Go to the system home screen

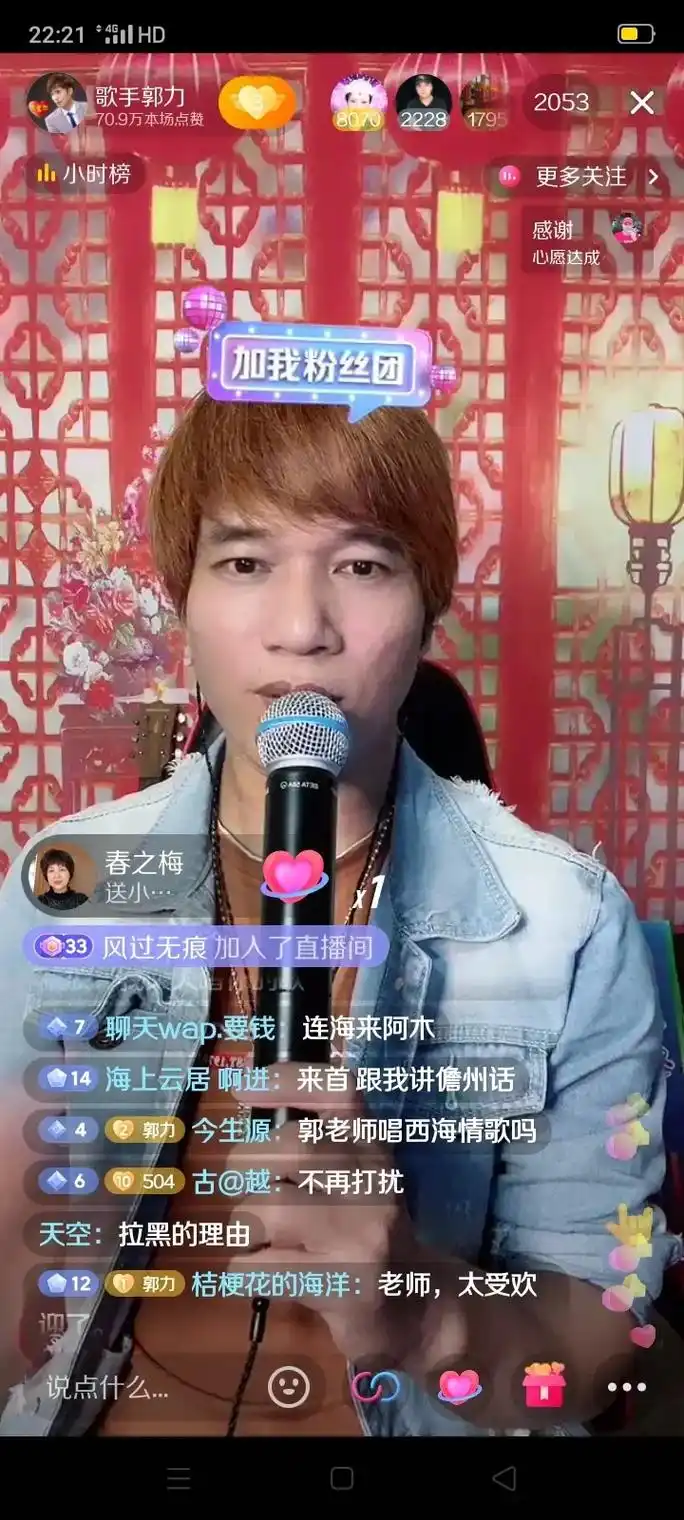point(342,1479)
